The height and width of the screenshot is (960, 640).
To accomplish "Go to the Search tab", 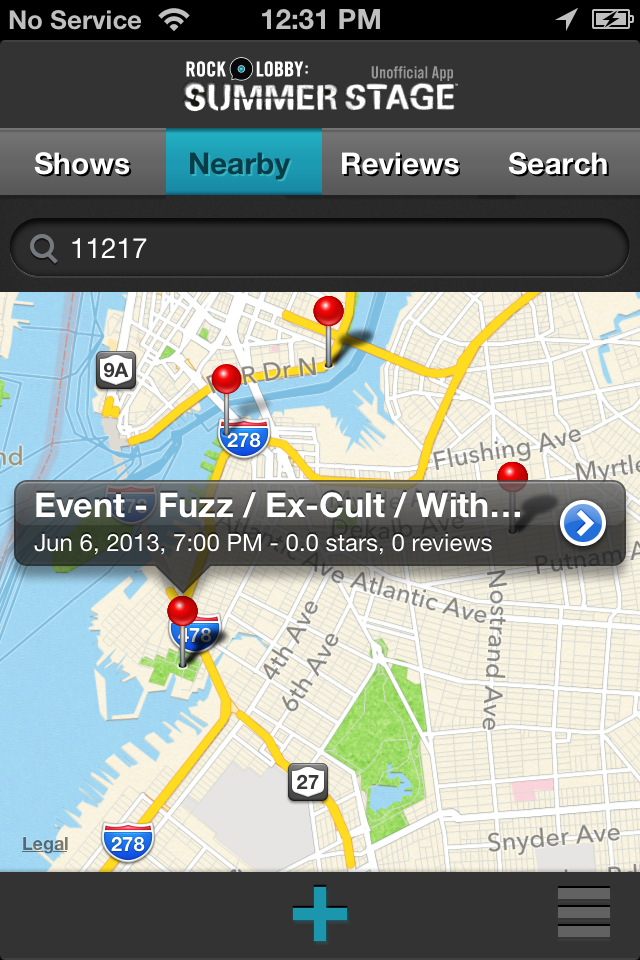I will pos(558,163).
